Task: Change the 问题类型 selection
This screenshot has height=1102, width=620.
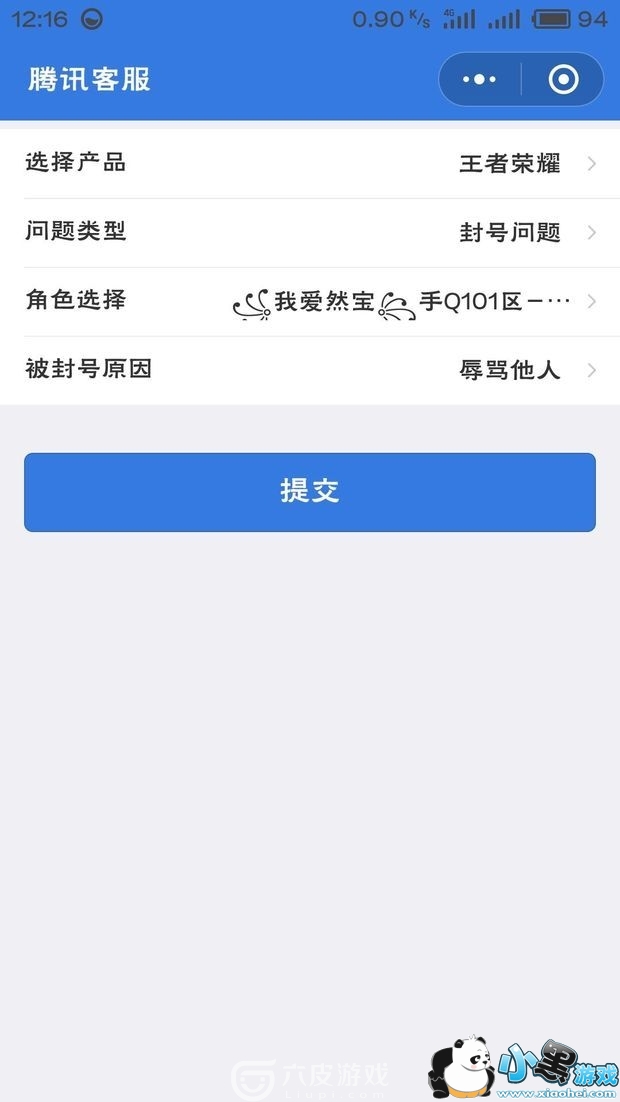Action: (310, 233)
